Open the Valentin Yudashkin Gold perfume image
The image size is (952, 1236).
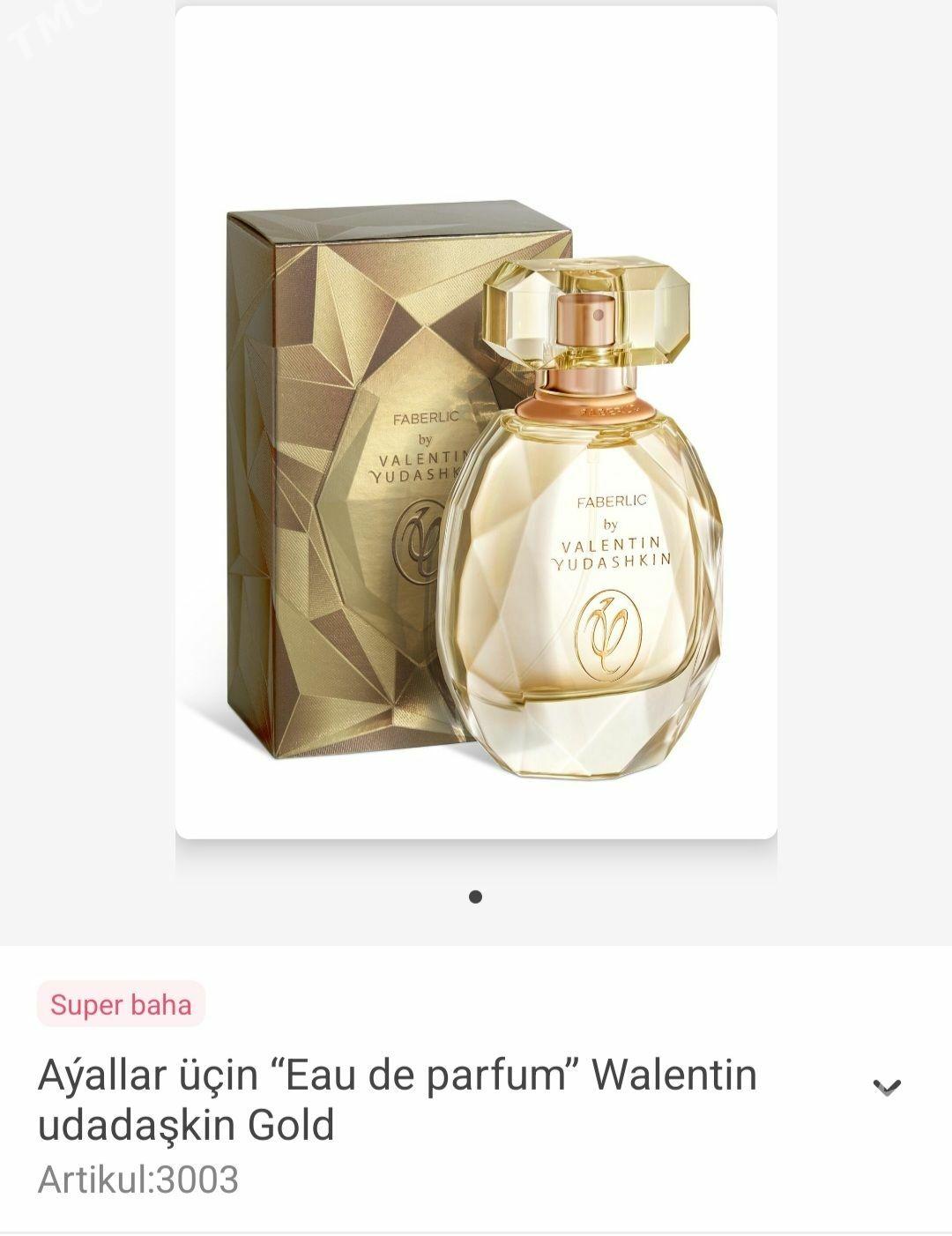pyautogui.click(x=476, y=422)
